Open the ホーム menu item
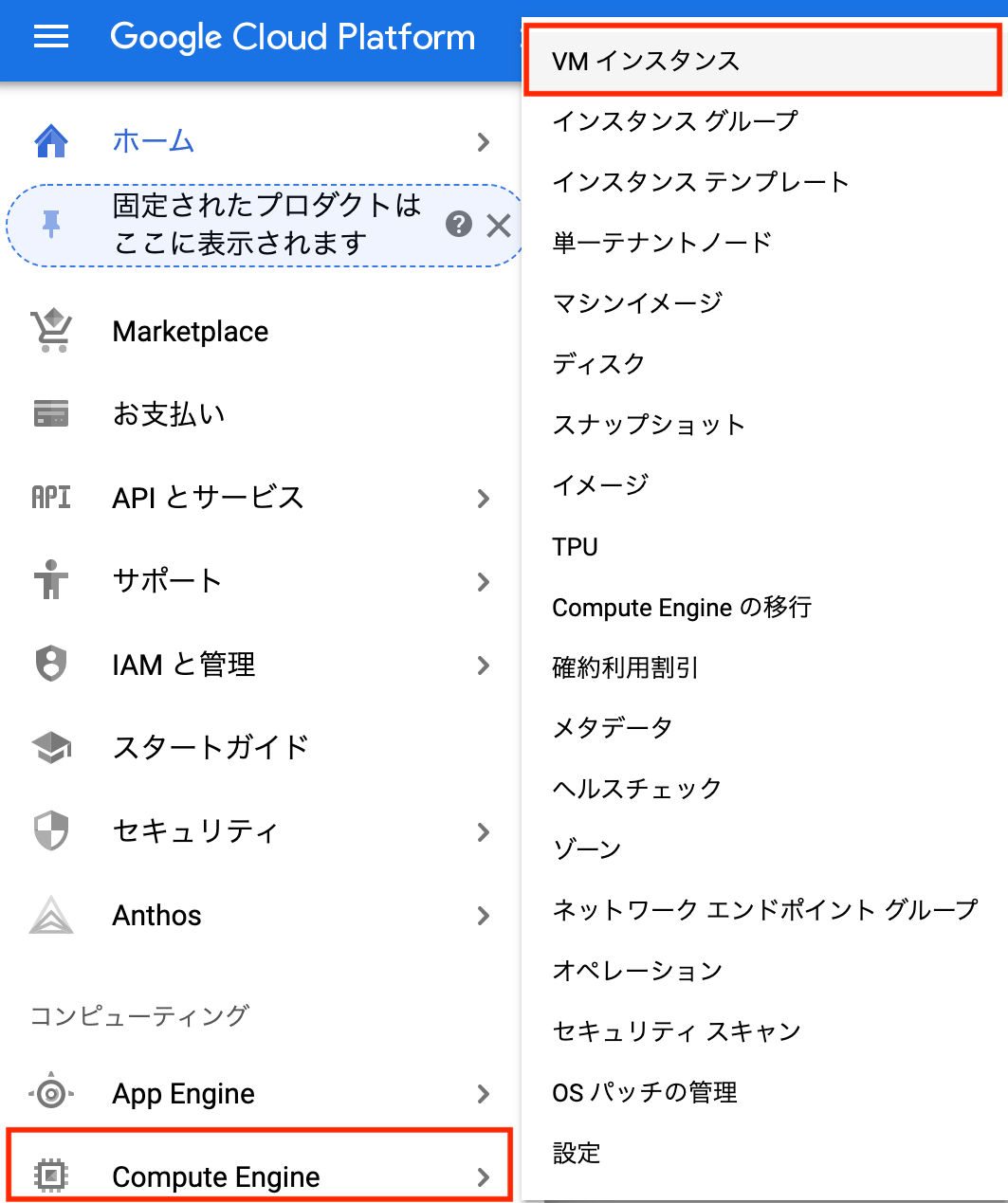The height and width of the screenshot is (1203, 1008). click(154, 141)
